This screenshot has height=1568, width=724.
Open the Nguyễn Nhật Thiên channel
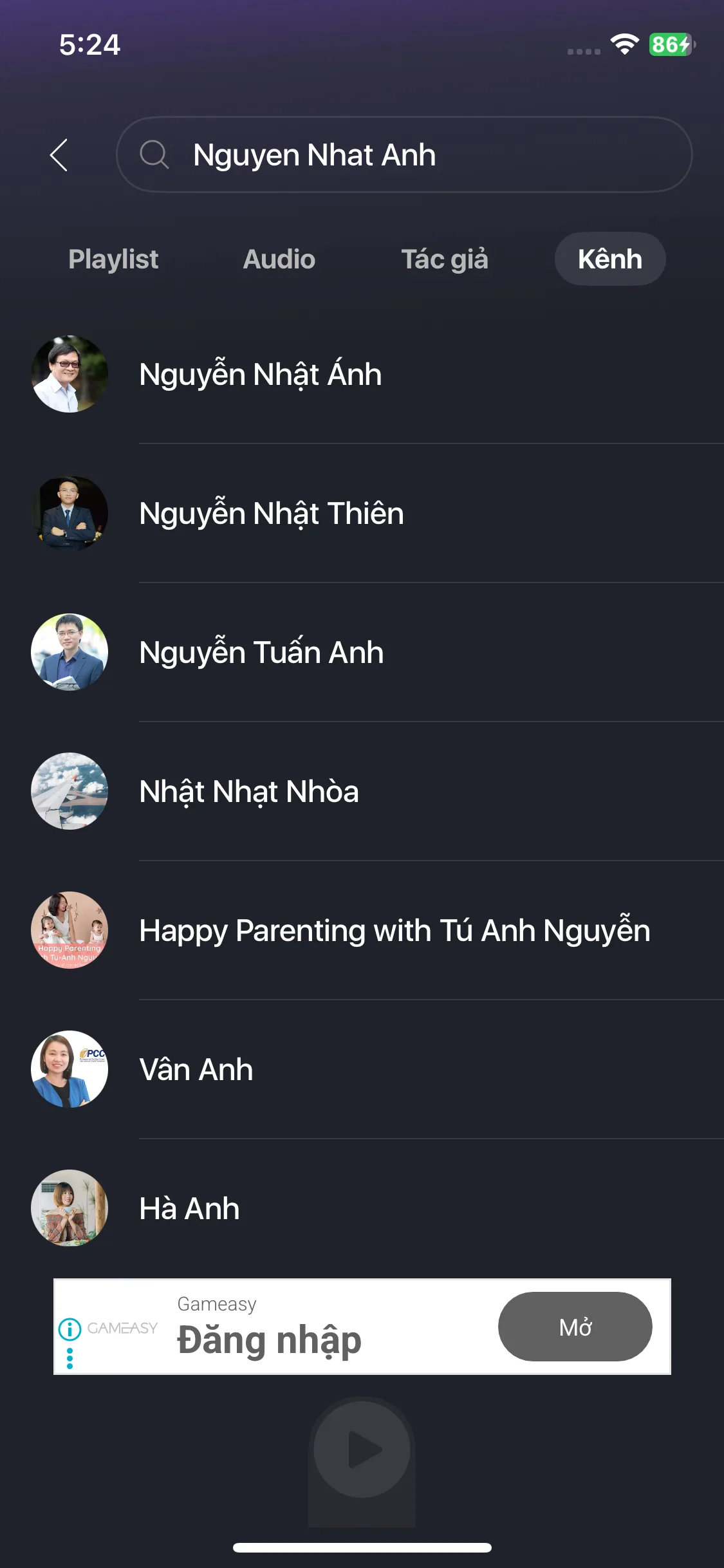271,514
